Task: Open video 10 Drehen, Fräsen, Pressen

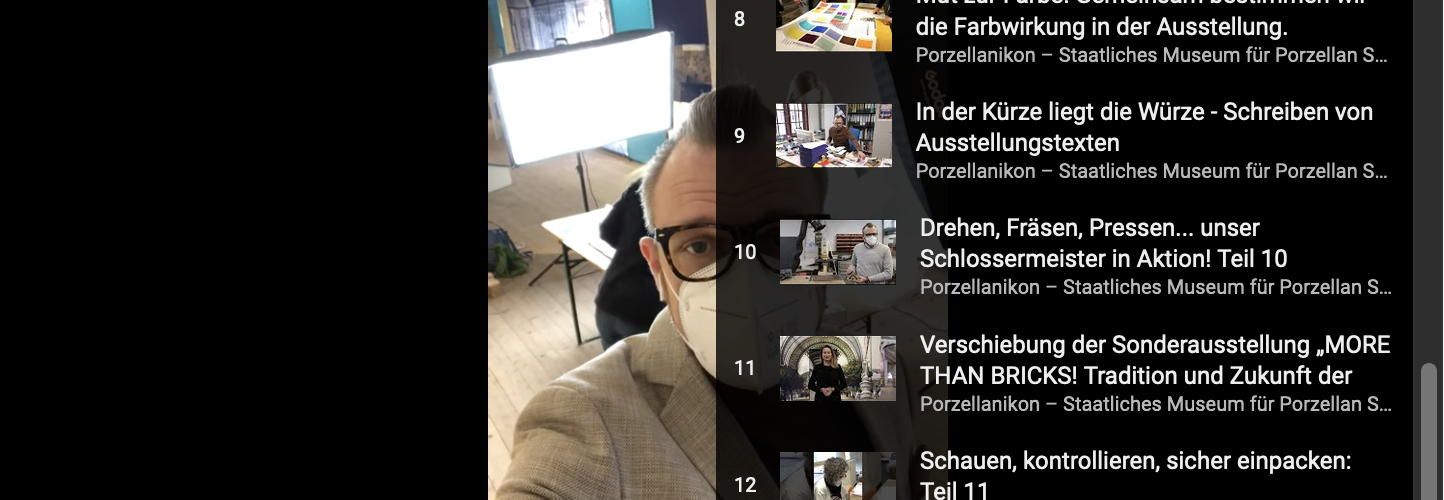Action: click(1103, 243)
